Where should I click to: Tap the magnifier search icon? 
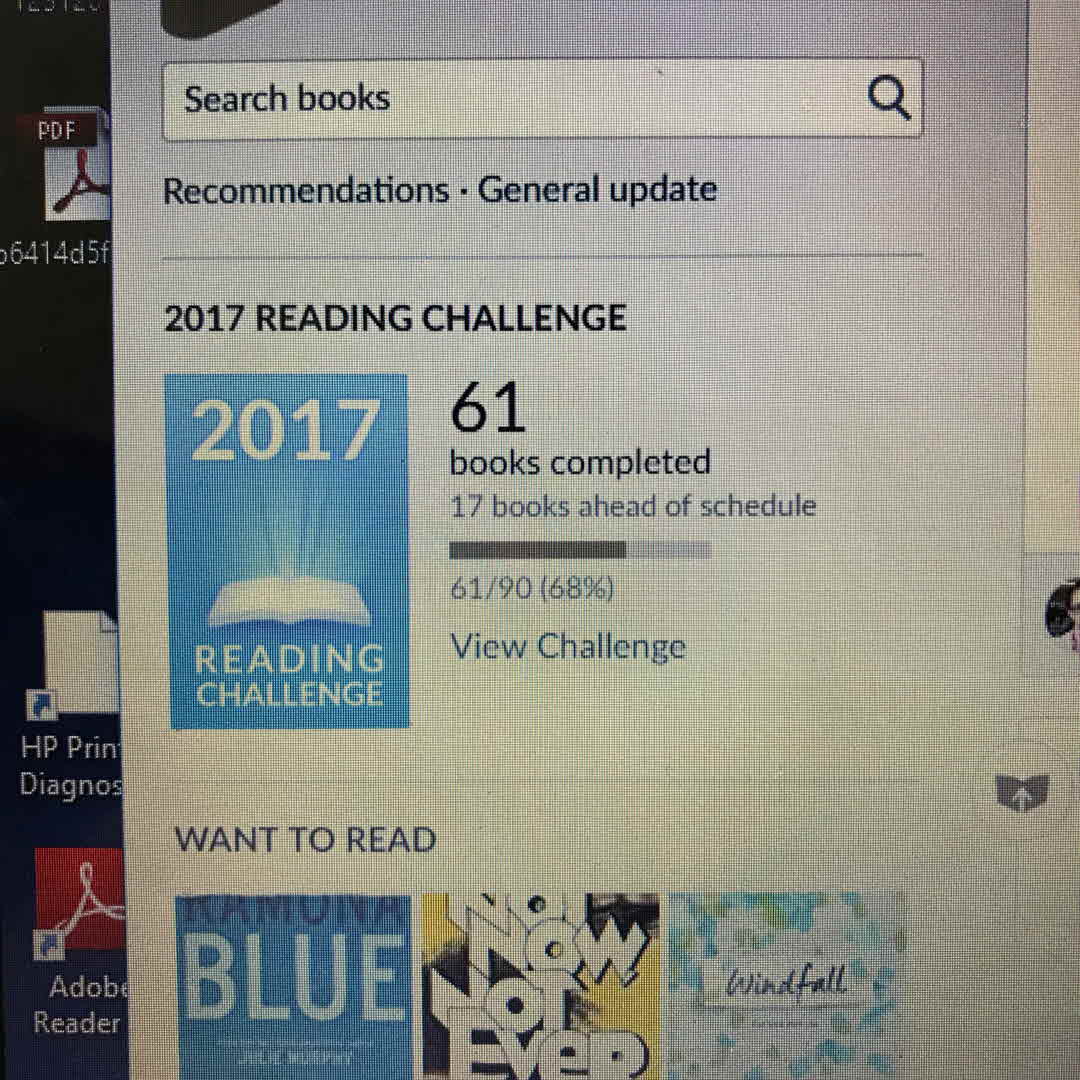(x=888, y=99)
